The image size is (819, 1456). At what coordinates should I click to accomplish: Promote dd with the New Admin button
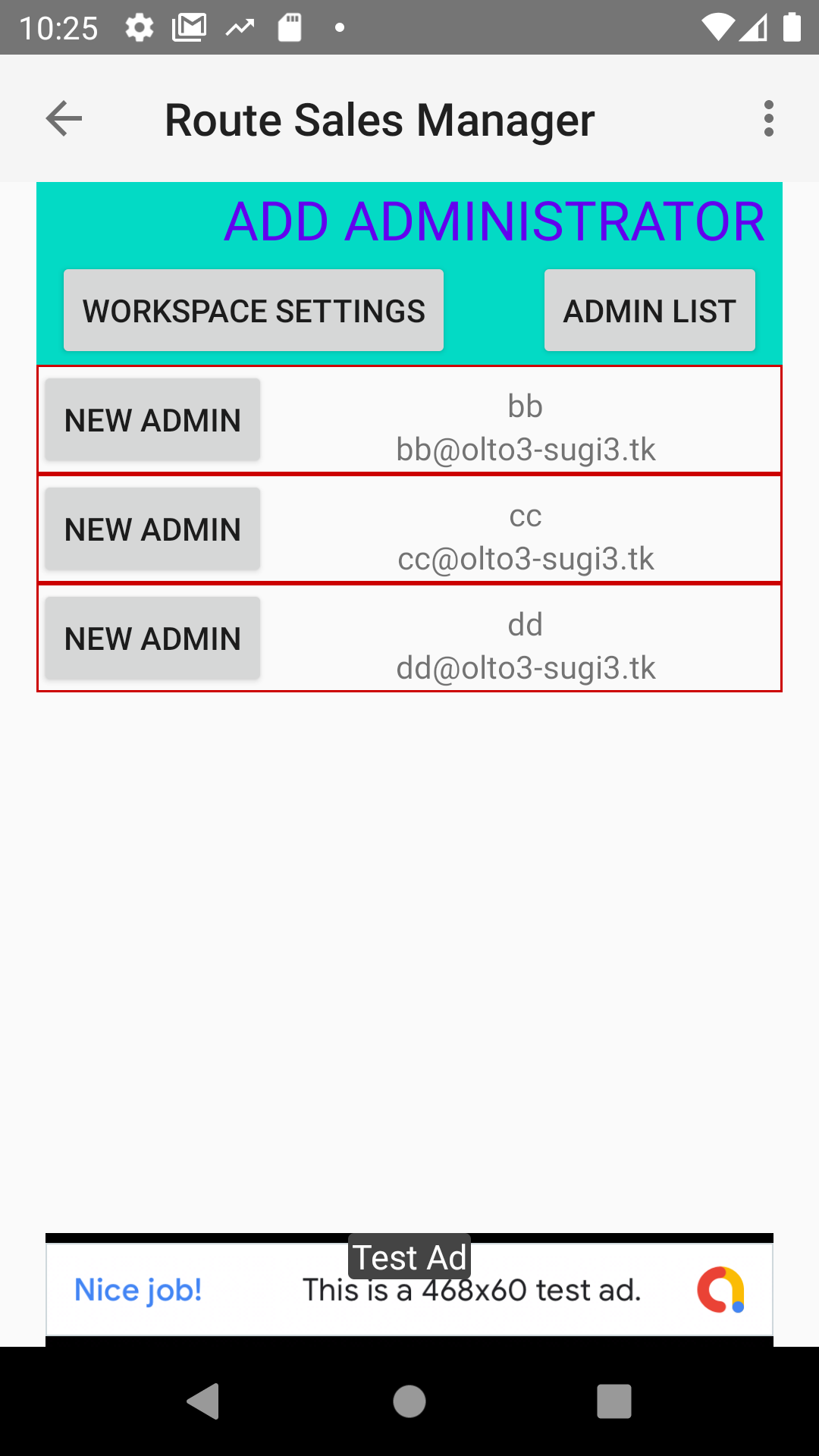point(152,639)
